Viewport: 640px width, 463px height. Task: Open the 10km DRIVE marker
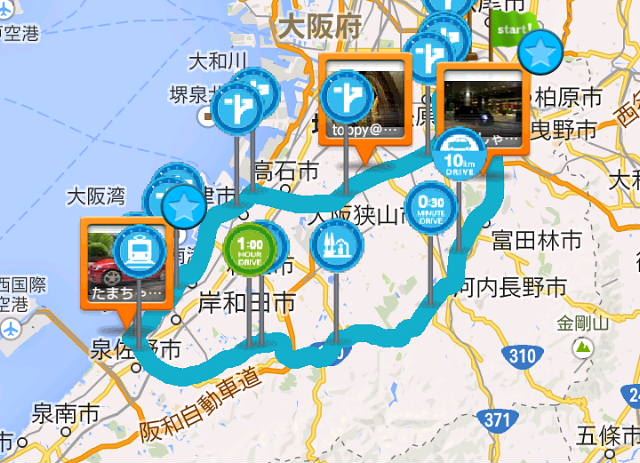pos(460,154)
